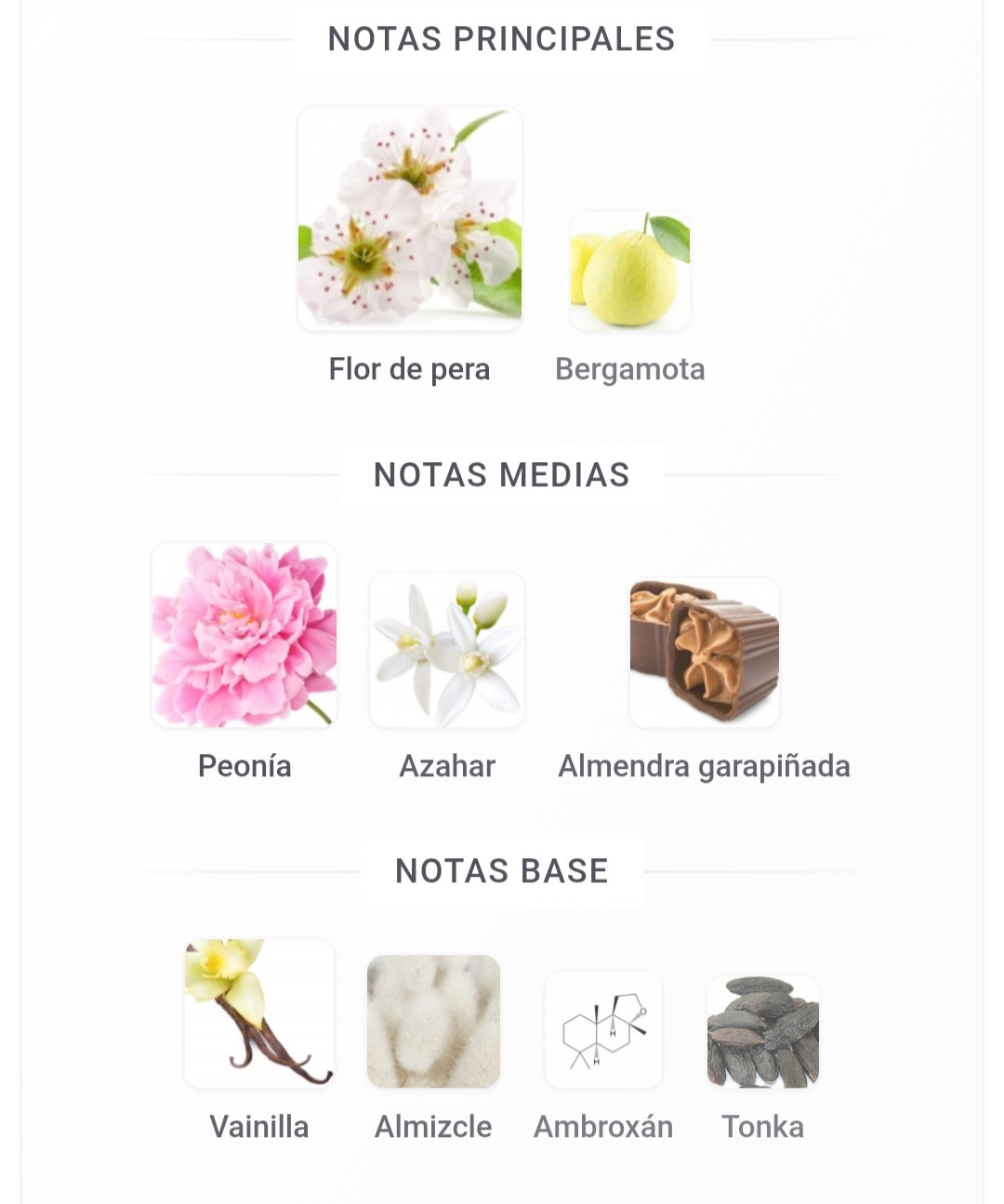
Task: View the Vainilla base note
Action: pos(259,1013)
